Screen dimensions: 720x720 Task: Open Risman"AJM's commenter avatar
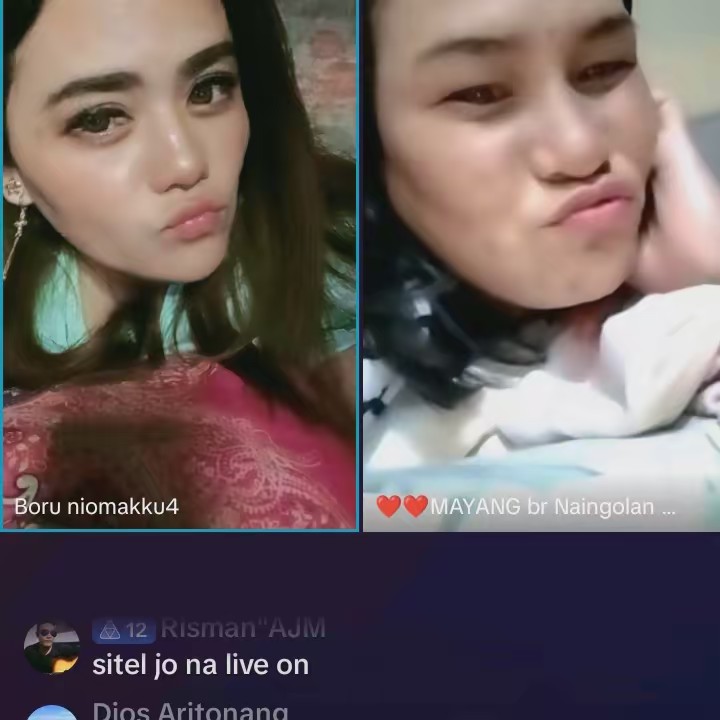pos(52,647)
